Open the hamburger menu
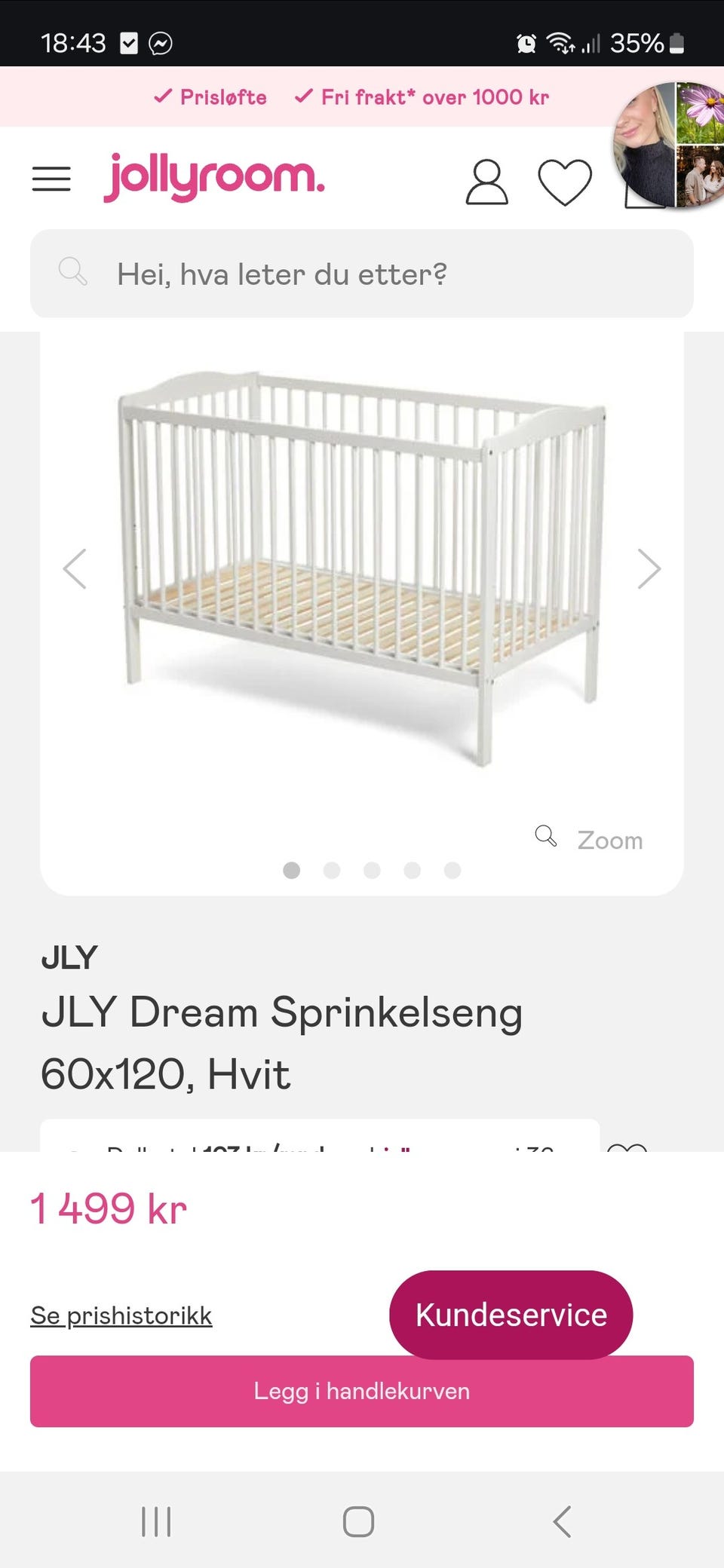This screenshot has height=1568, width=724. tap(51, 179)
